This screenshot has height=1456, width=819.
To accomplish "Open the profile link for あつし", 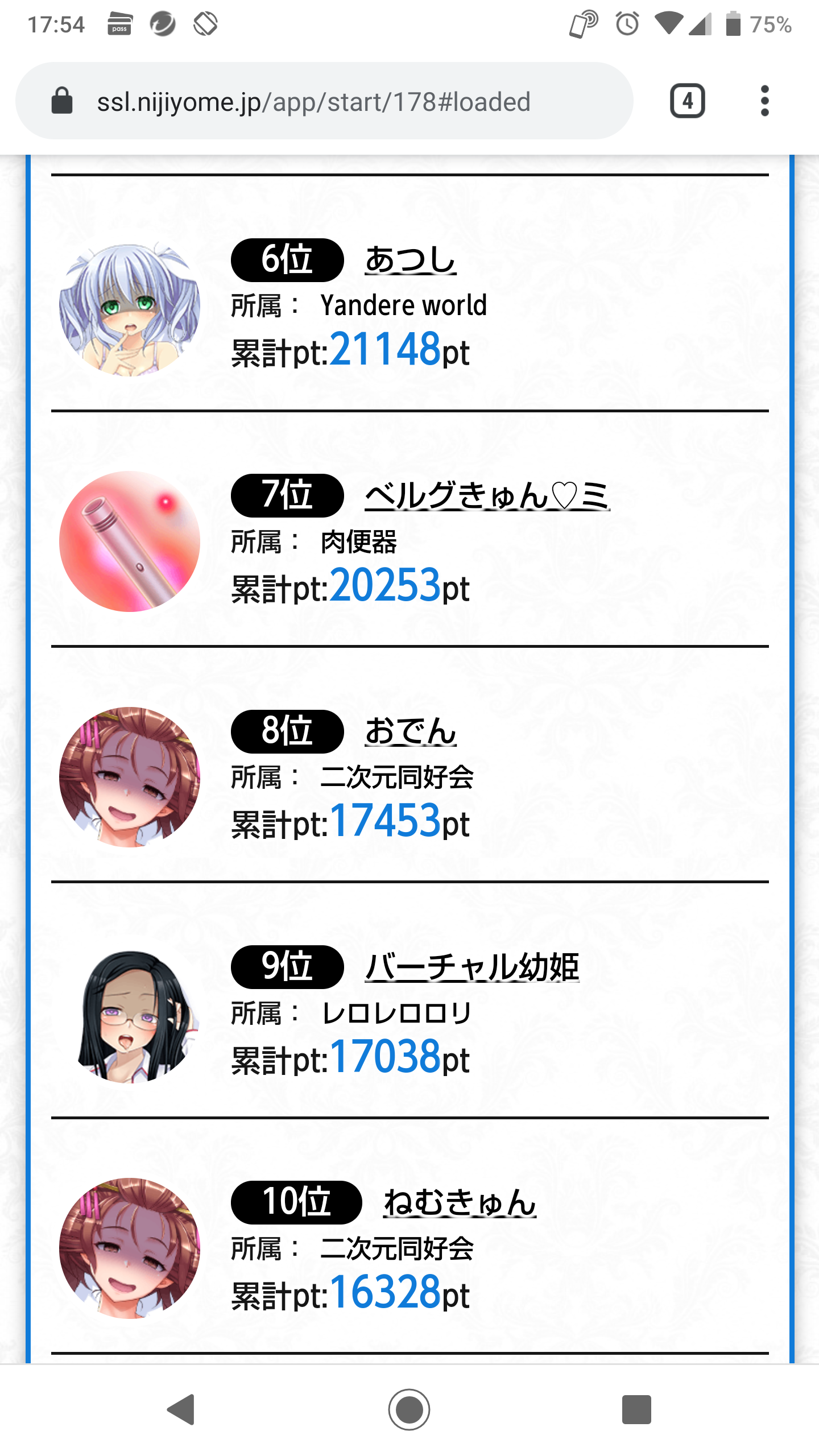I will (410, 260).
